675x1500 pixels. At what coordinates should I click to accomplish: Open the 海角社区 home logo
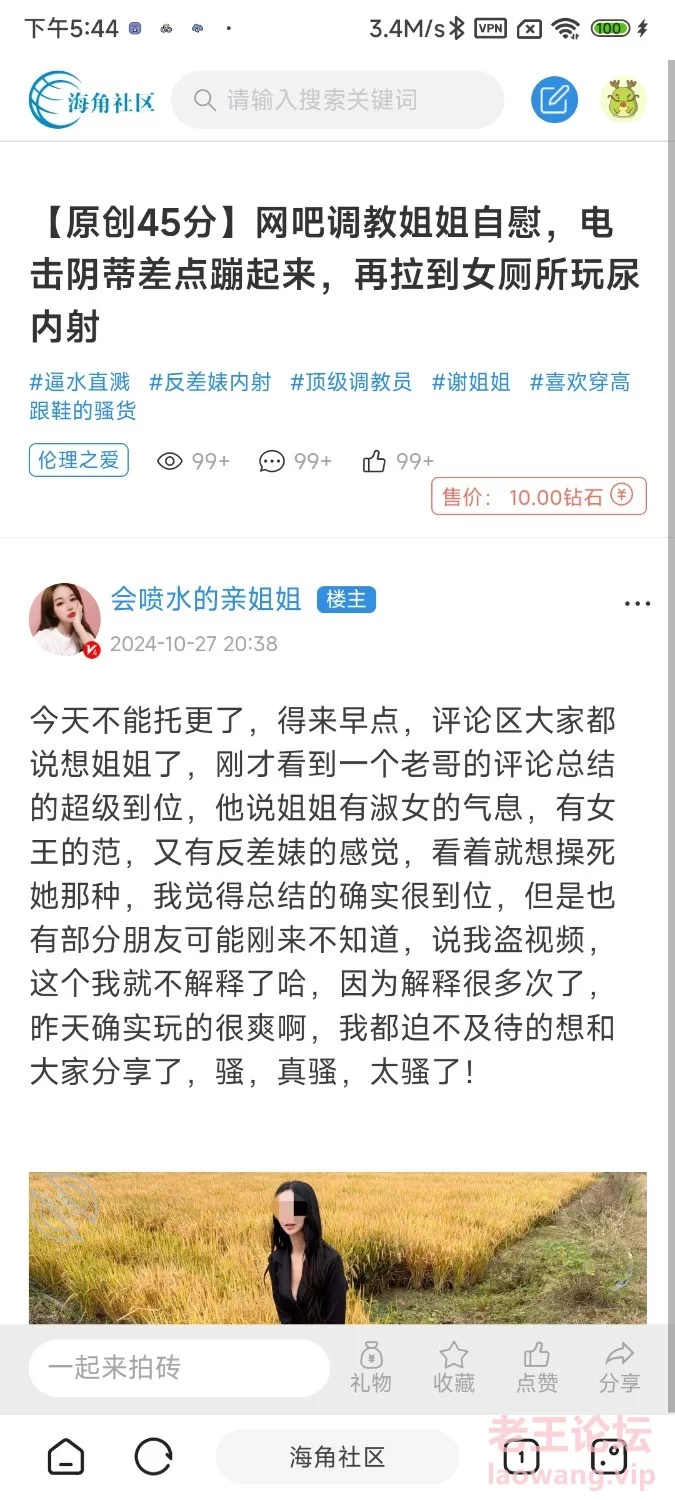[x=92, y=100]
